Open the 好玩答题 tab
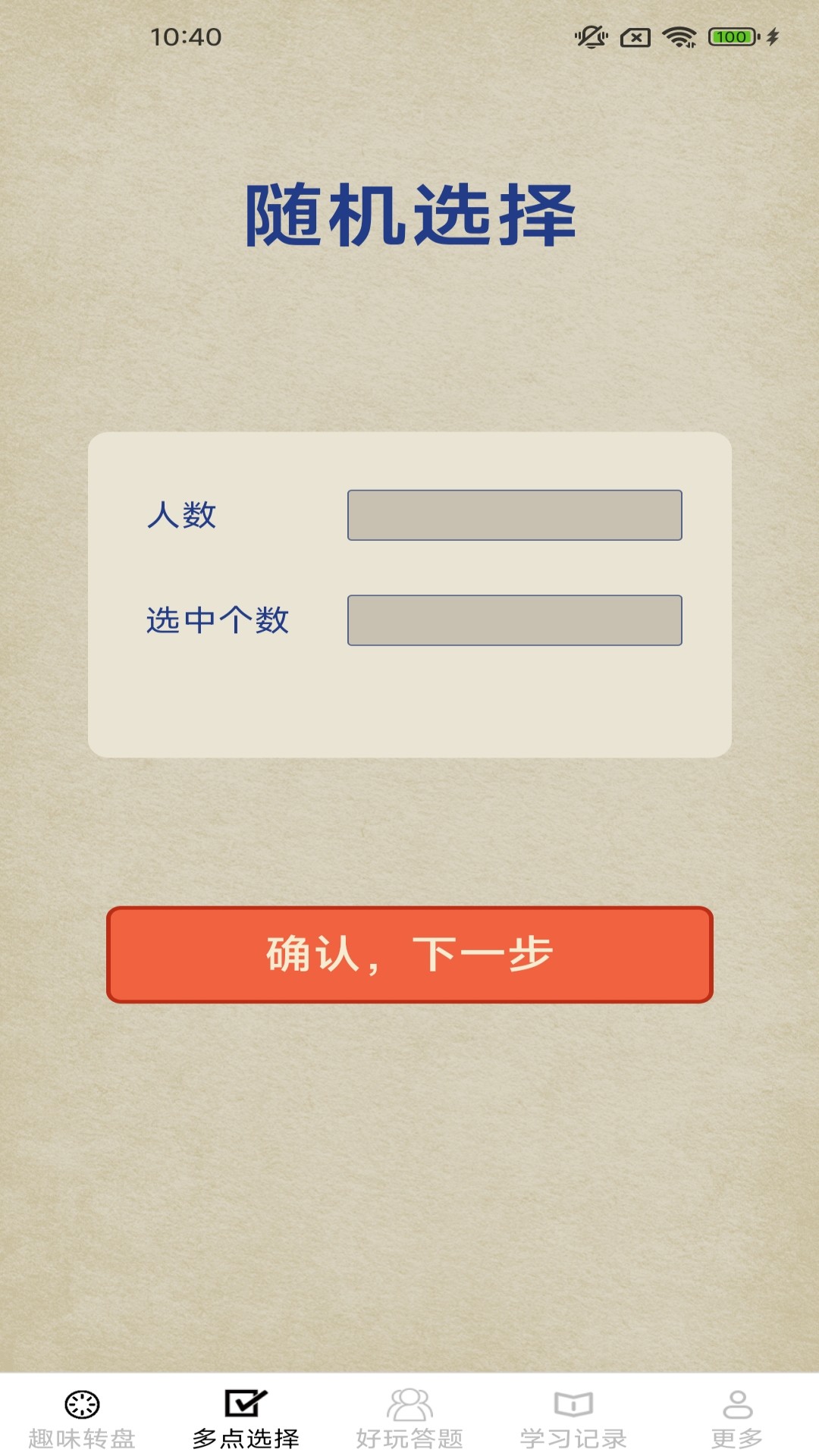The width and height of the screenshot is (819, 1456). (x=409, y=1418)
